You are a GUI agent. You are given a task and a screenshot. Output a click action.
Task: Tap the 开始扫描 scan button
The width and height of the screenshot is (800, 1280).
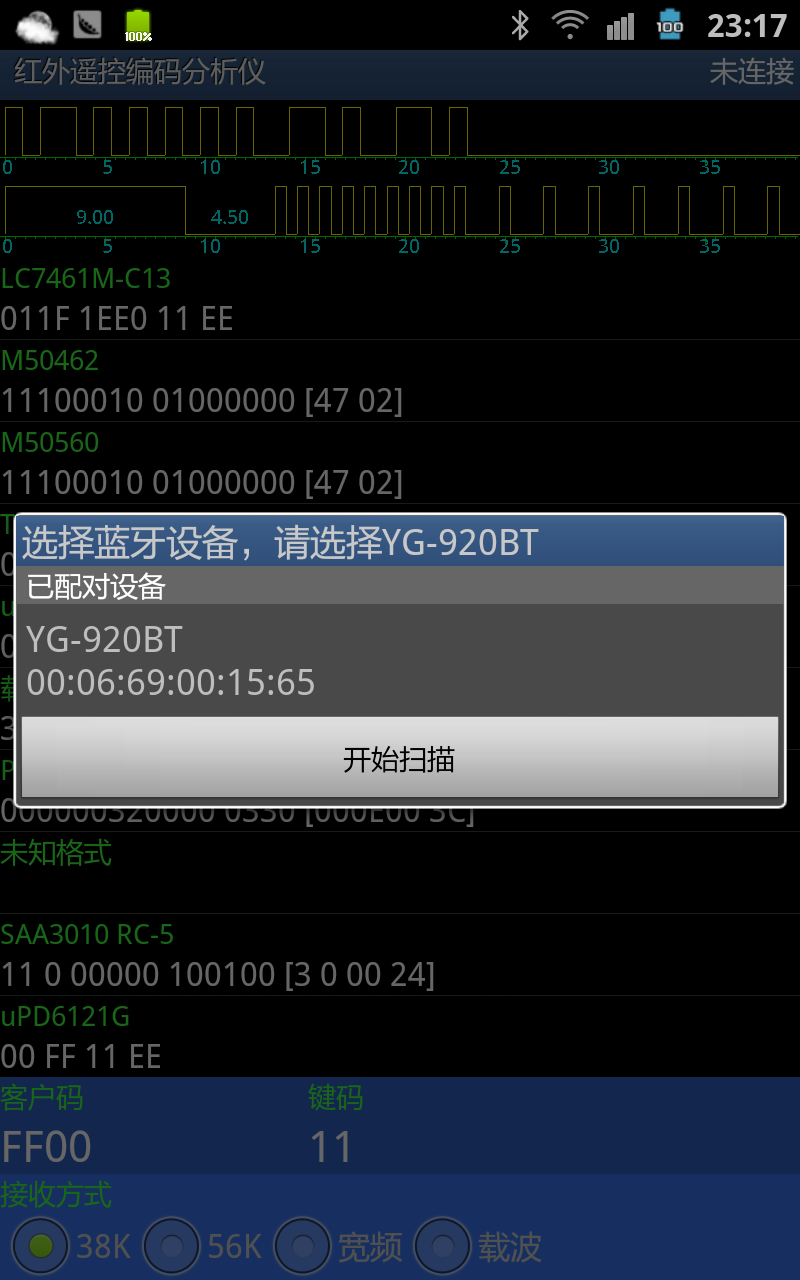tap(399, 759)
